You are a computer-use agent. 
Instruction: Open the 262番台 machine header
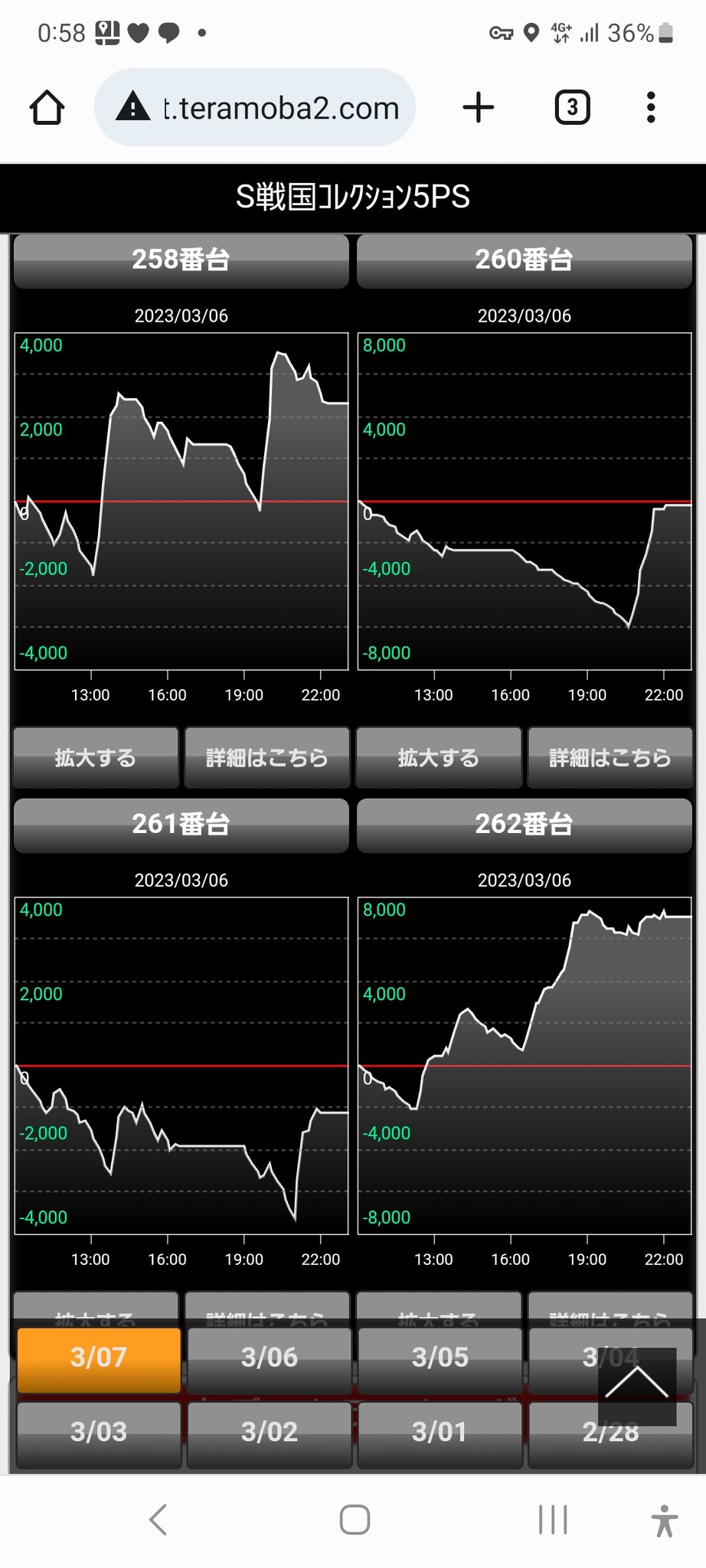[x=524, y=825]
